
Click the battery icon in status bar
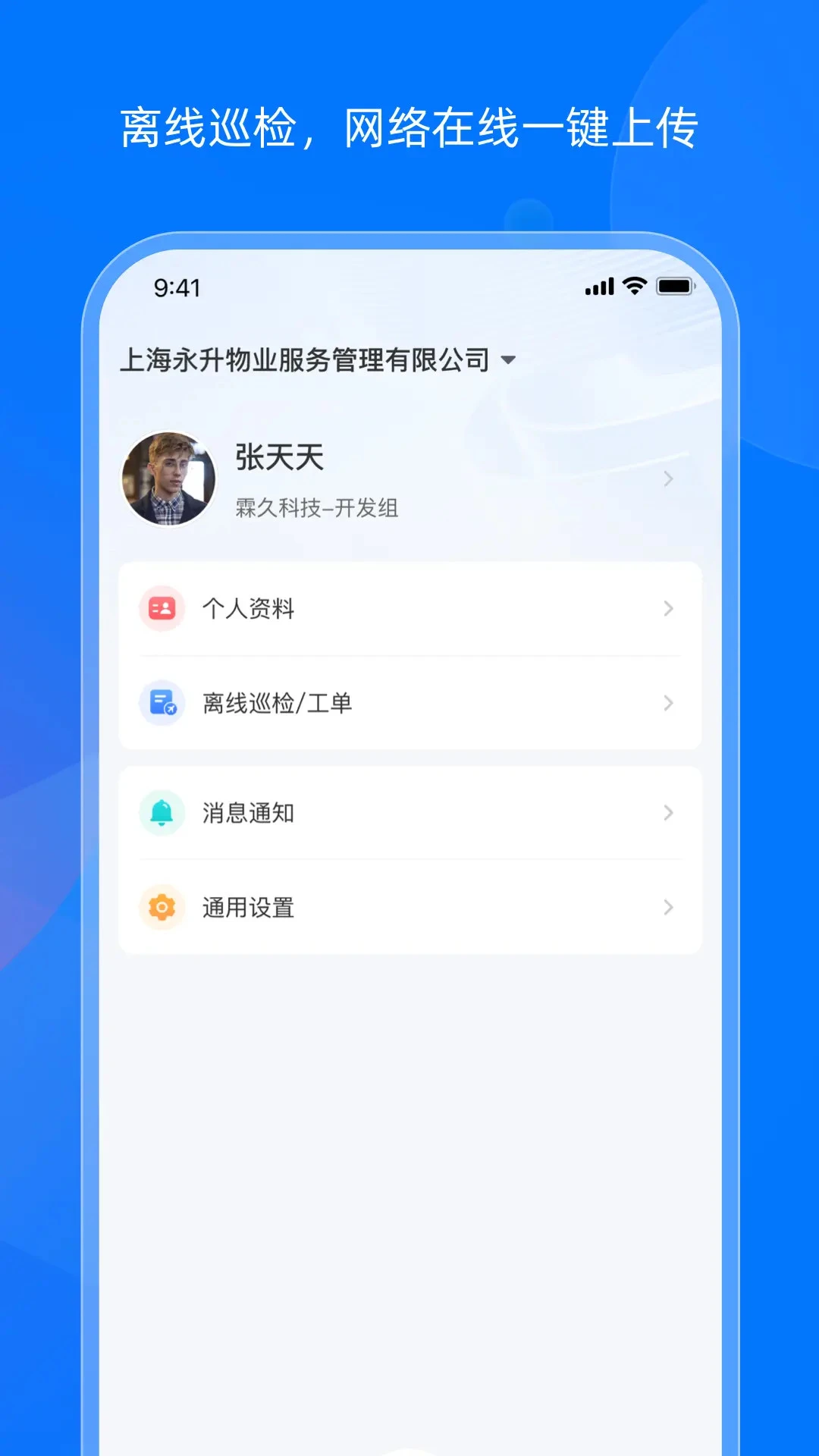[x=677, y=287]
